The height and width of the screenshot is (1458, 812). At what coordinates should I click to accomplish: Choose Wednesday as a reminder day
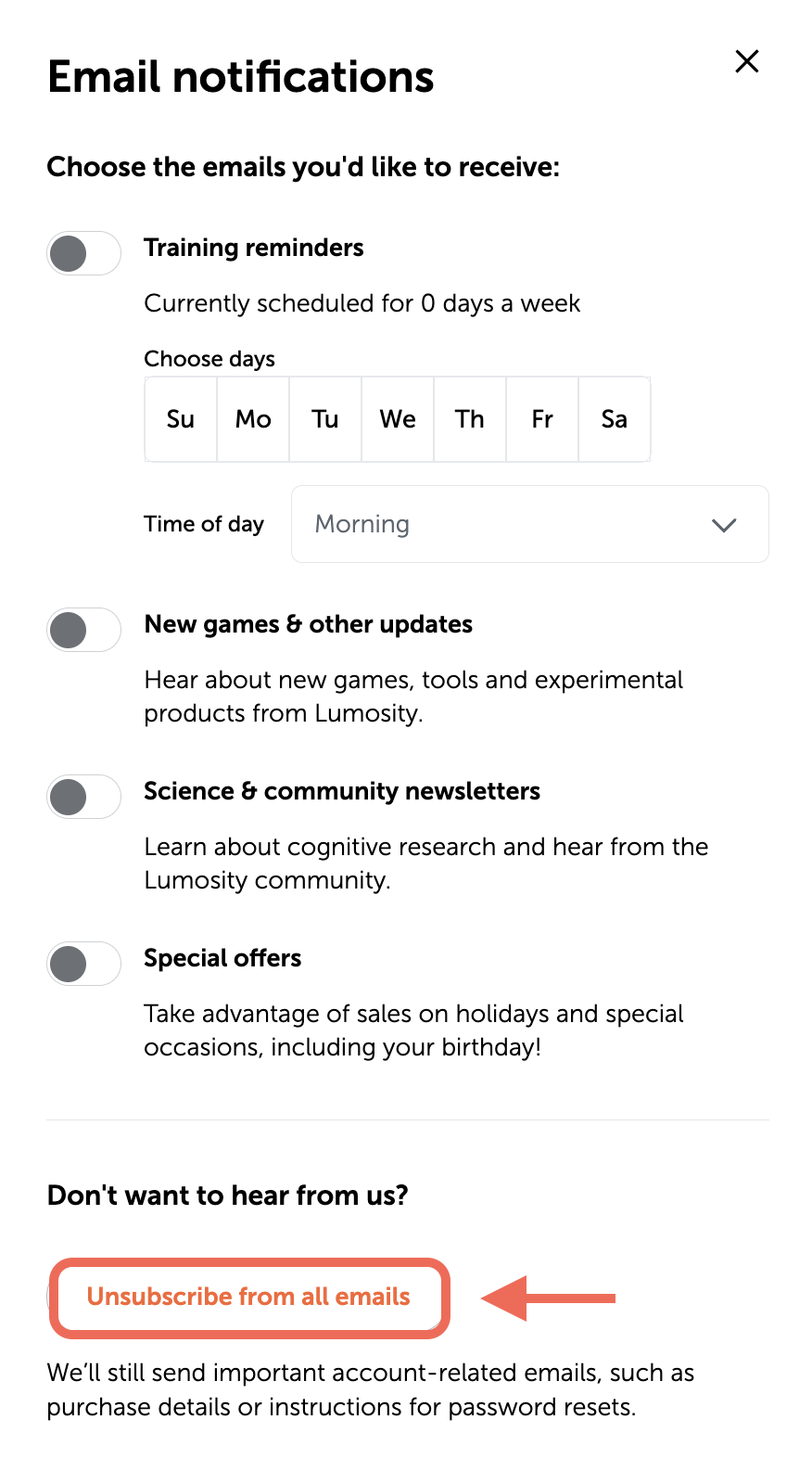click(397, 419)
